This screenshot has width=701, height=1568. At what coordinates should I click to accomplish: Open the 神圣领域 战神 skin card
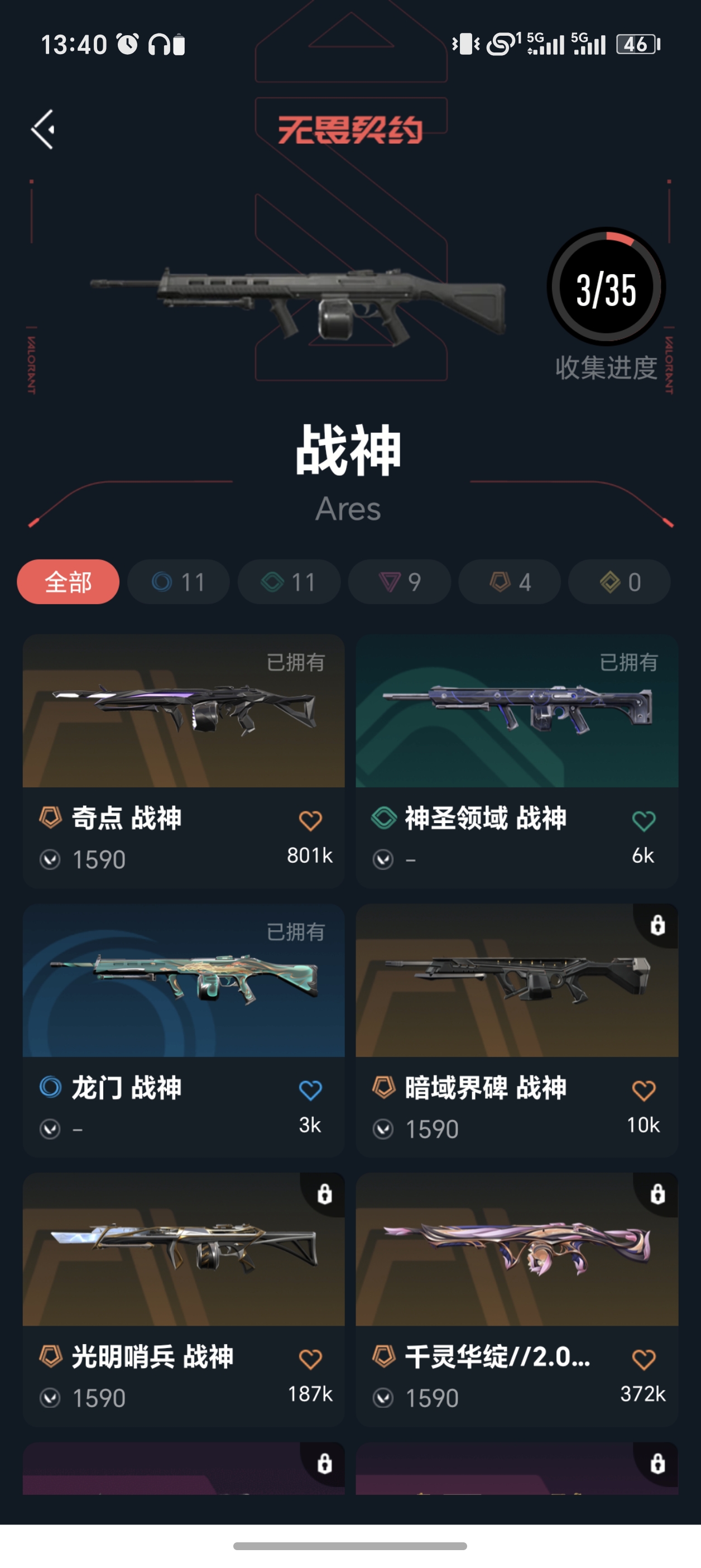[517, 761]
